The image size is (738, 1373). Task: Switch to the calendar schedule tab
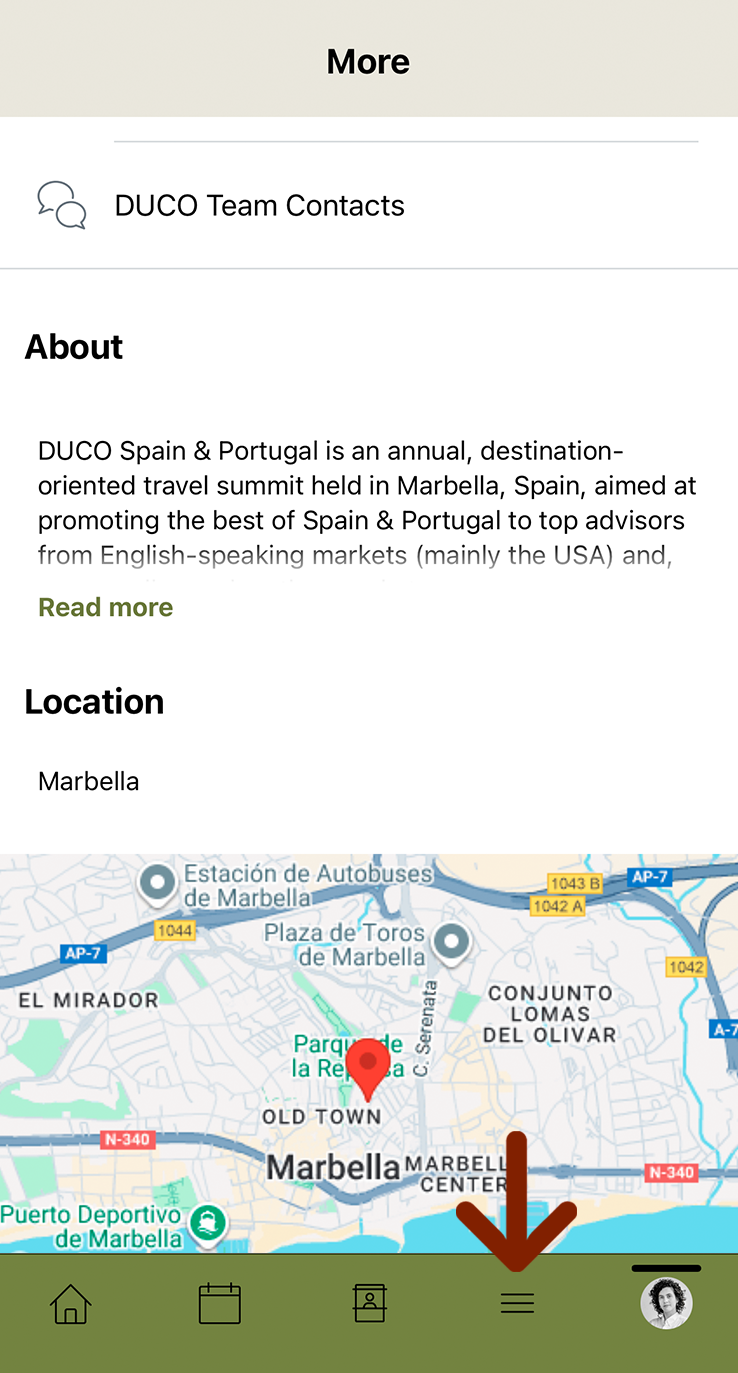[220, 1304]
